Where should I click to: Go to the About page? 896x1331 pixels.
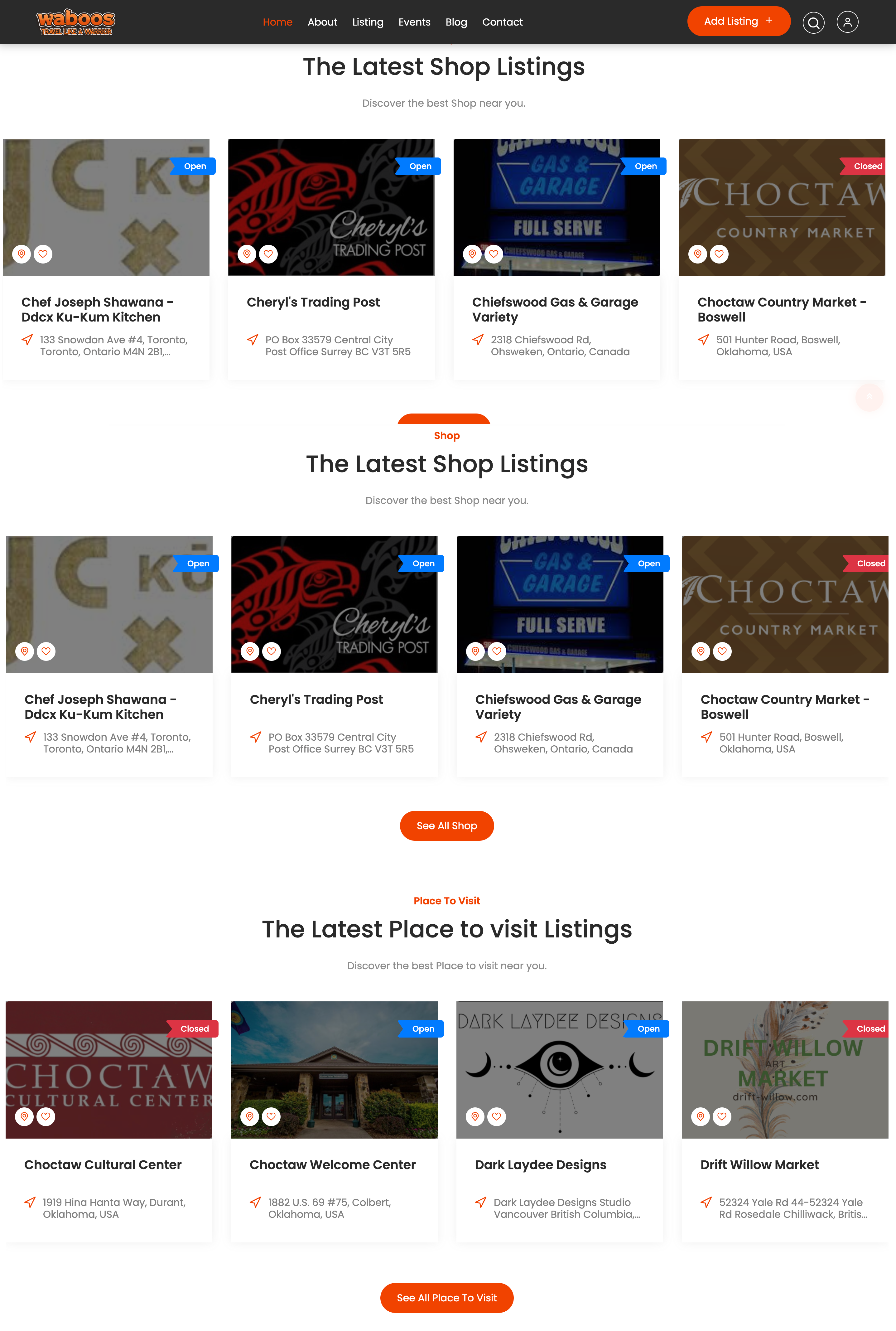[x=322, y=22]
